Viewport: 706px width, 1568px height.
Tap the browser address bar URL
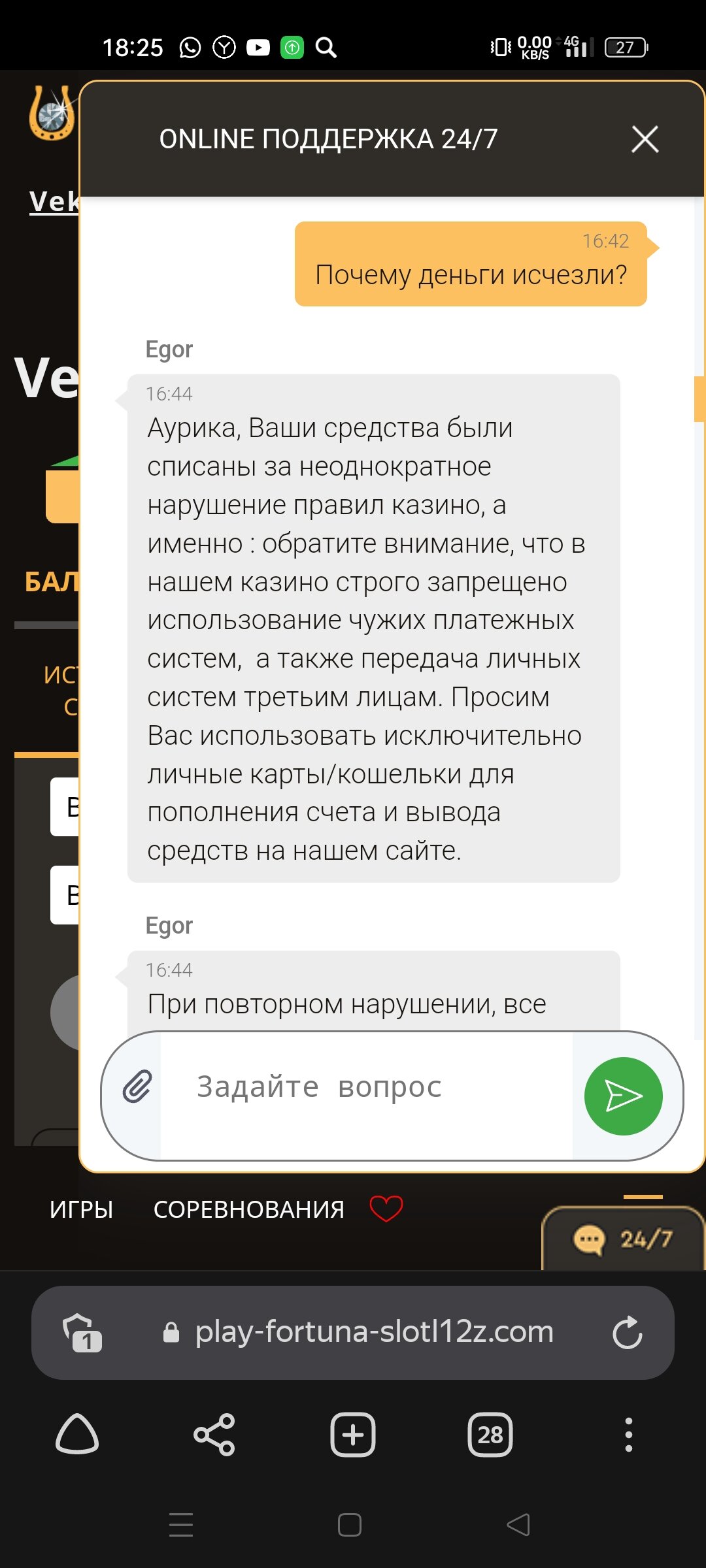tap(374, 1332)
